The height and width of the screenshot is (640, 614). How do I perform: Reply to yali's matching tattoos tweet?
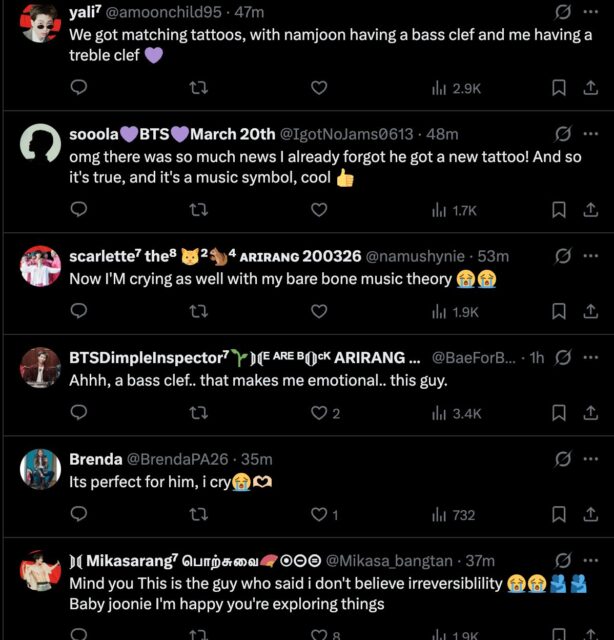tap(79, 88)
